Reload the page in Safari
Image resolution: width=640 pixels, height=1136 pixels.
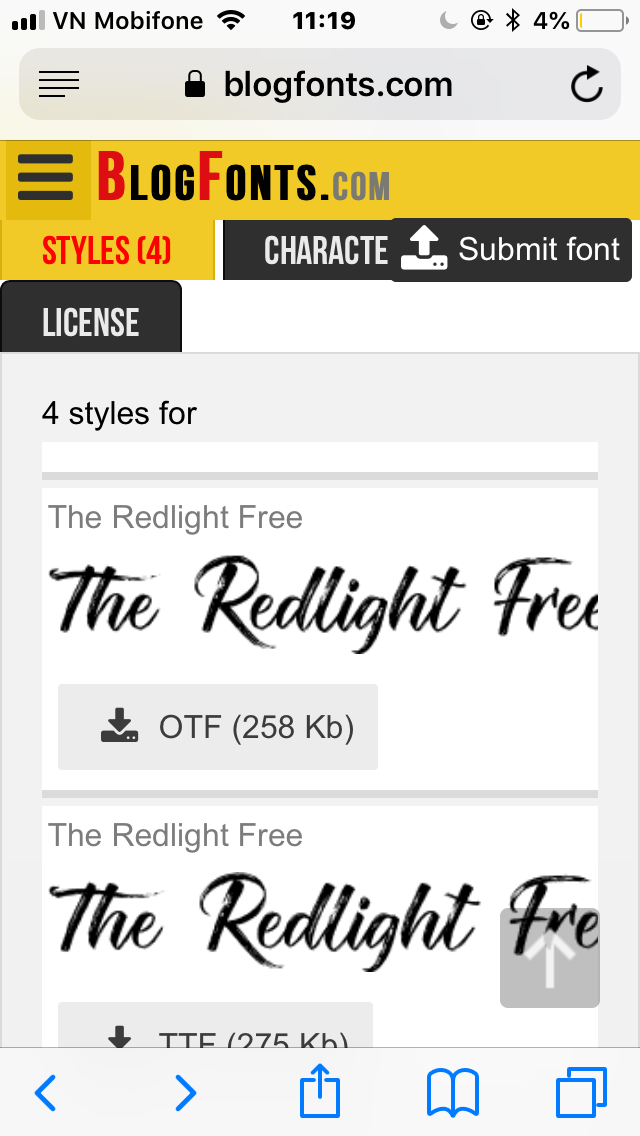[x=586, y=85]
